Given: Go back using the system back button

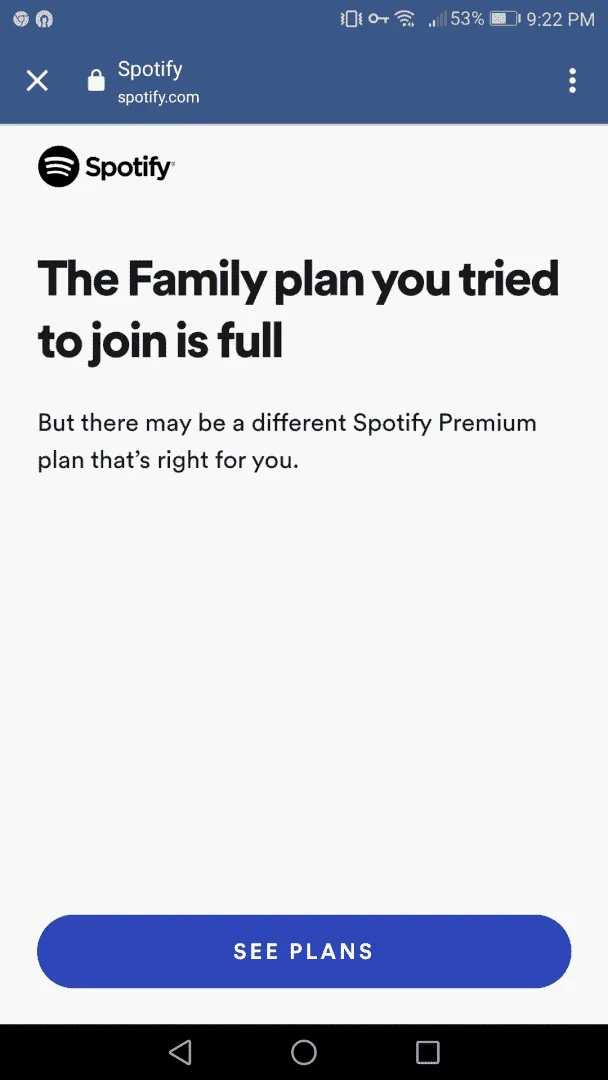Looking at the screenshot, I should pos(180,1052).
